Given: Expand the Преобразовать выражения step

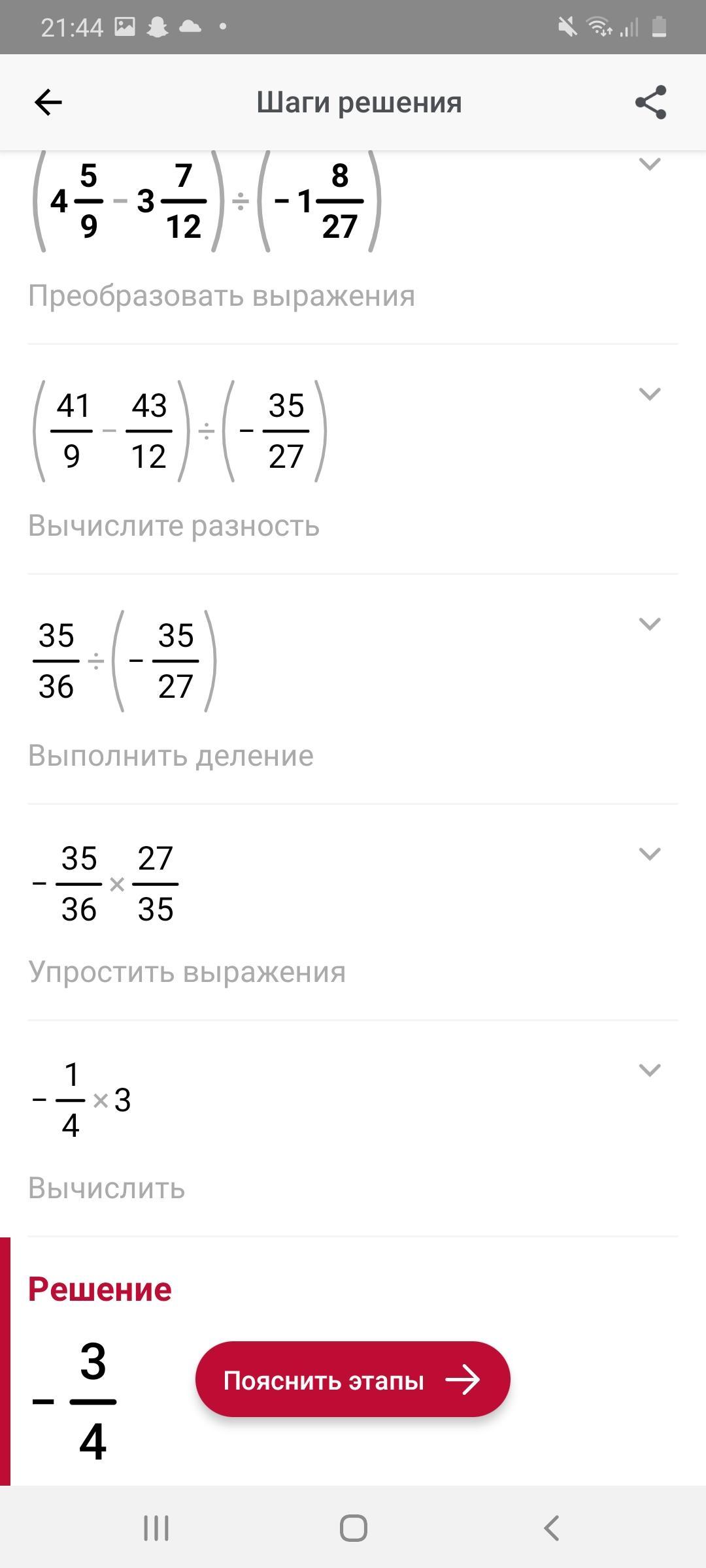Looking at the screenshot, I should (x=649, y=163).
